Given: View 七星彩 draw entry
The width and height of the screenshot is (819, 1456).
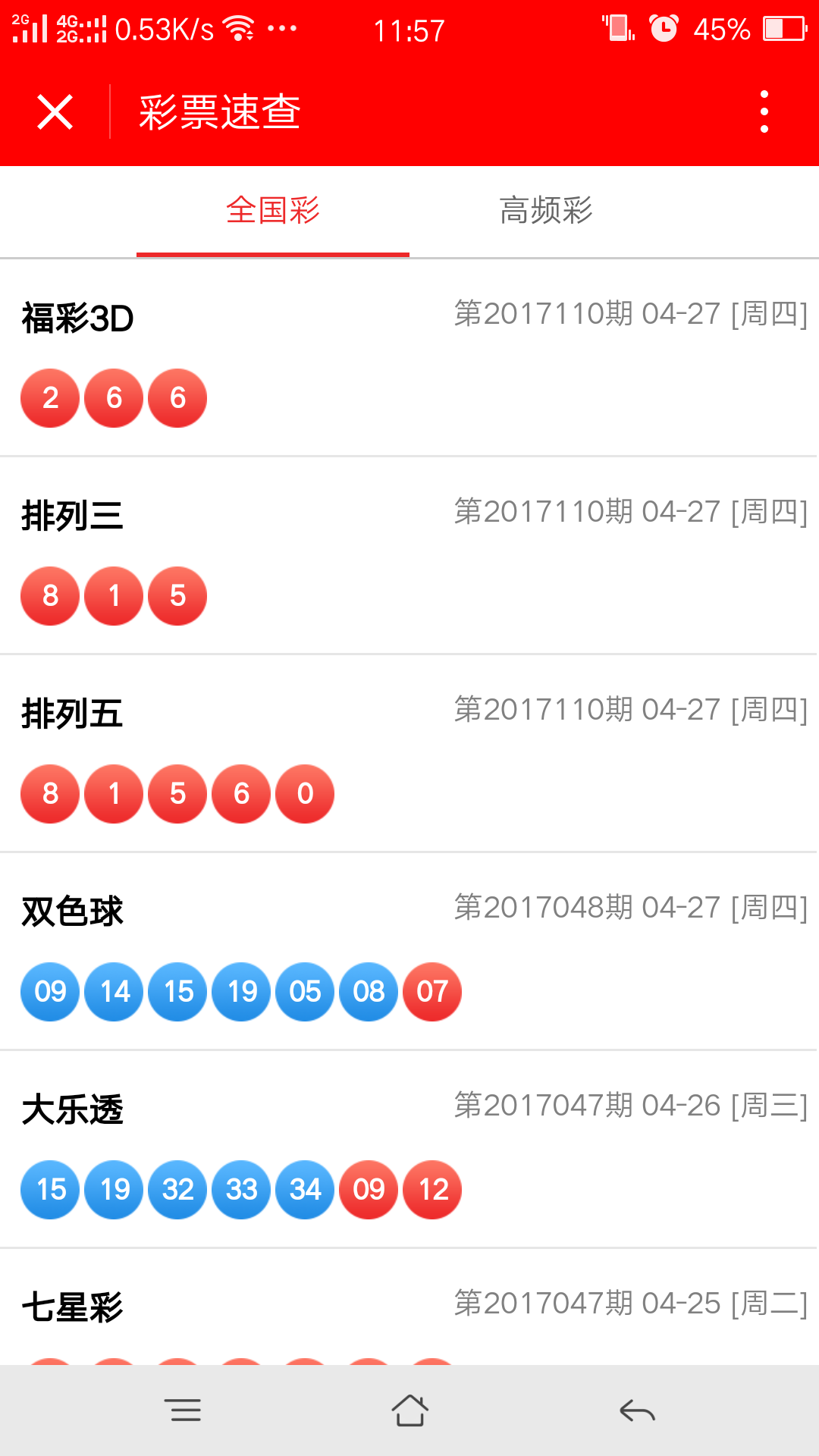Looking at the screenshot, I should (409, 1307).
